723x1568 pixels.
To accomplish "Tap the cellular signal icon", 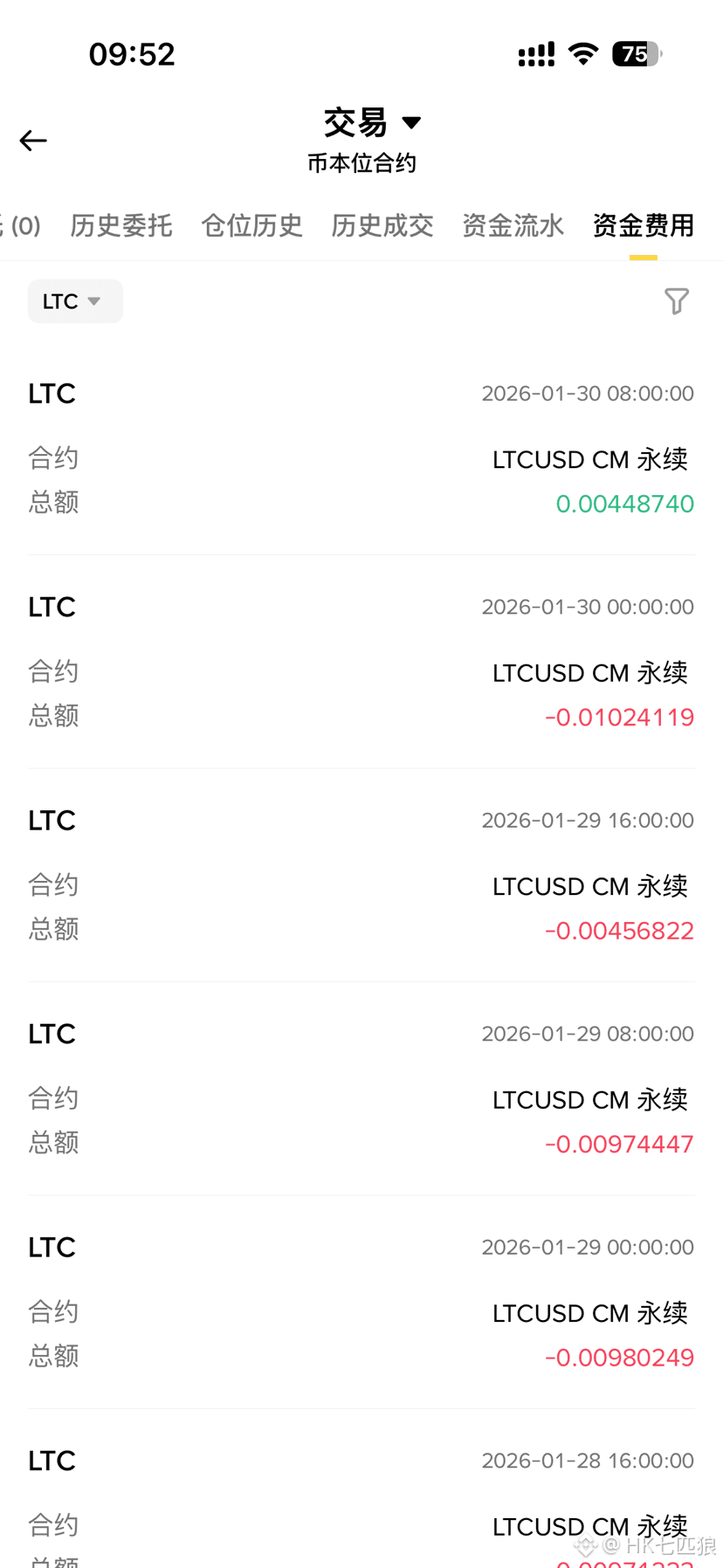I will [535, 54].
